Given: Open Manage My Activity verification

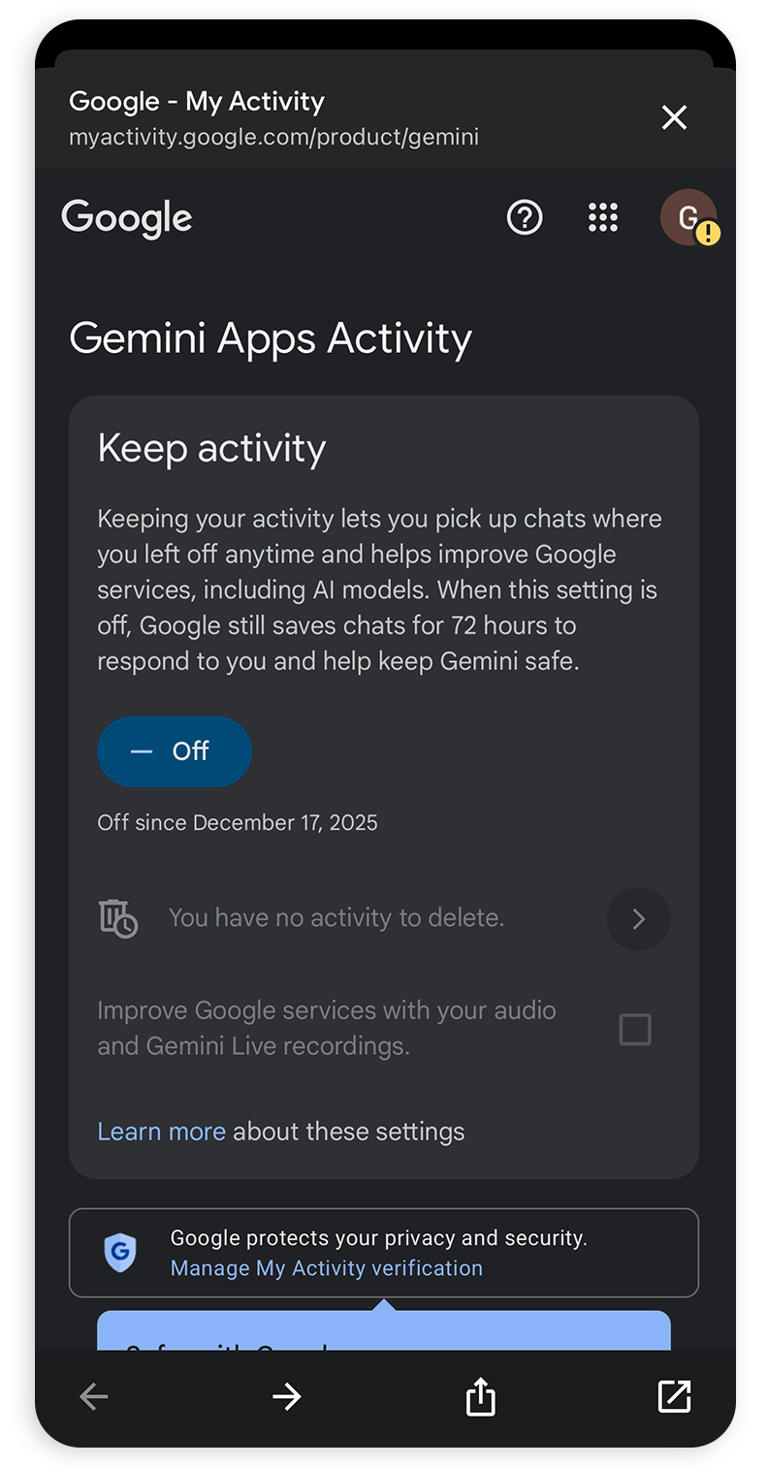Looking at the screenshot, I should [326, 1268].
